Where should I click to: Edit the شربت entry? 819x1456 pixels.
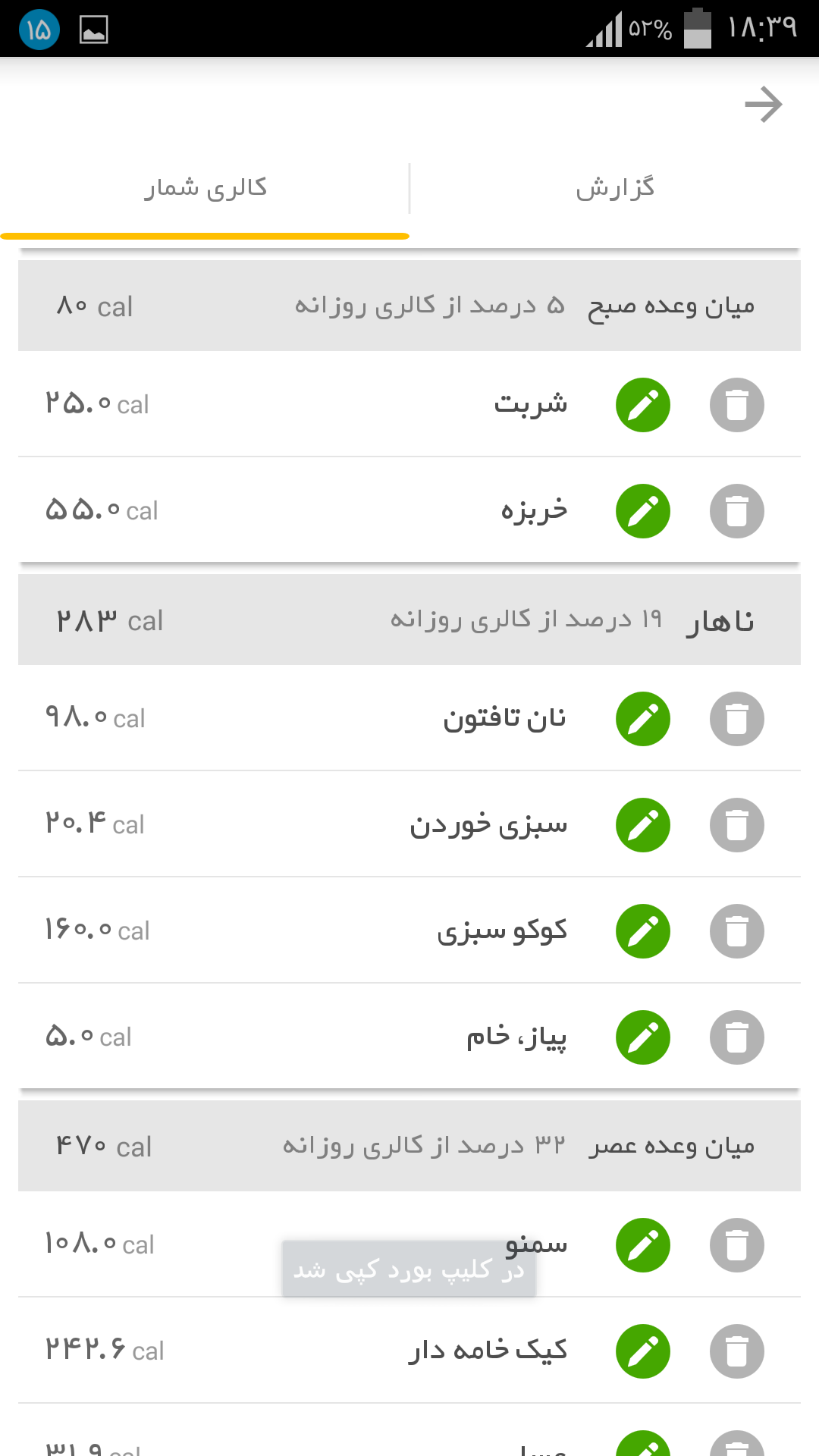643,405
